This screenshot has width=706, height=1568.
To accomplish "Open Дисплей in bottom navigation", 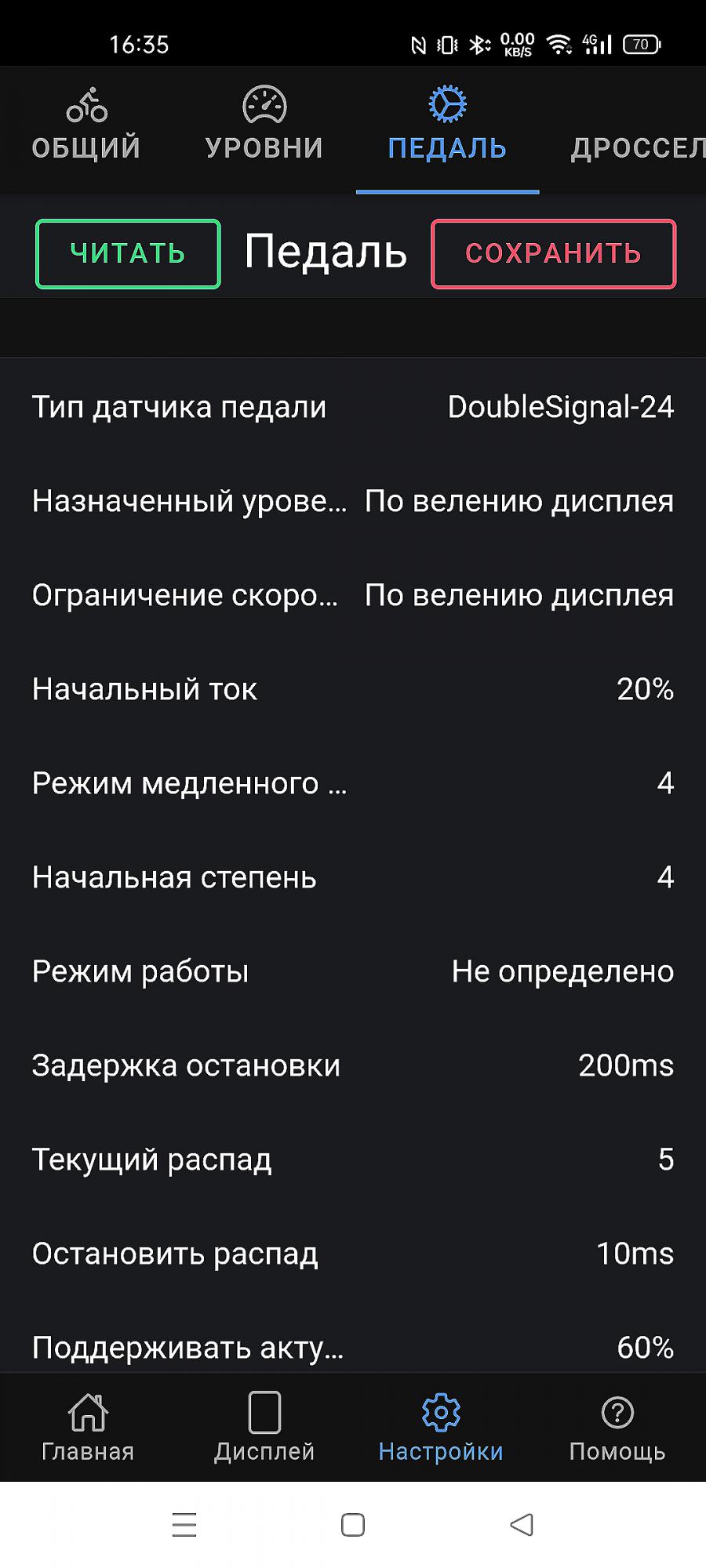I will pos(264,1427).
